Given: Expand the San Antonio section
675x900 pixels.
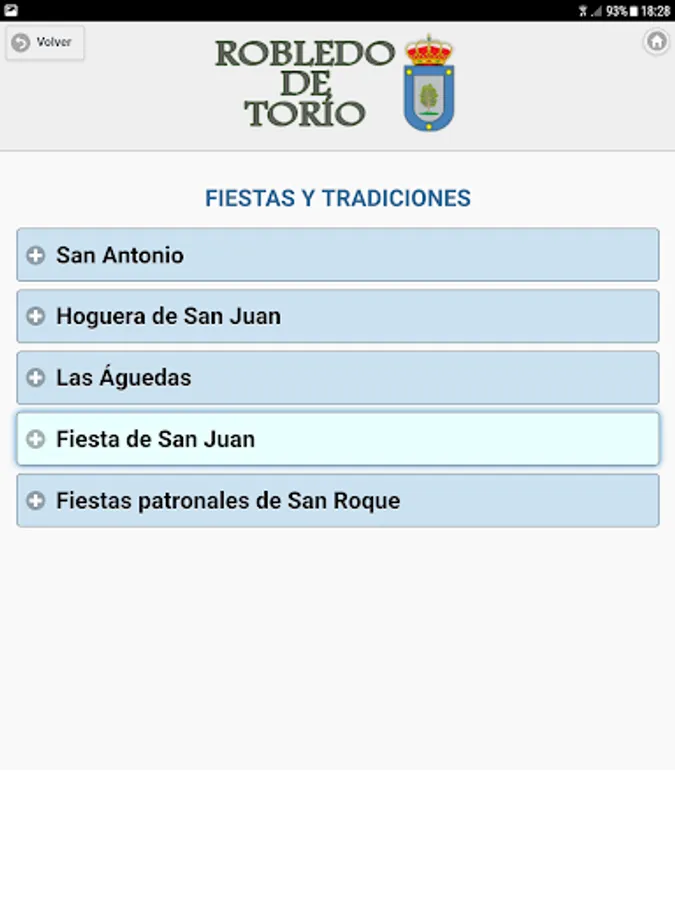Looking at the screenshot, I should tap(337, 255).
